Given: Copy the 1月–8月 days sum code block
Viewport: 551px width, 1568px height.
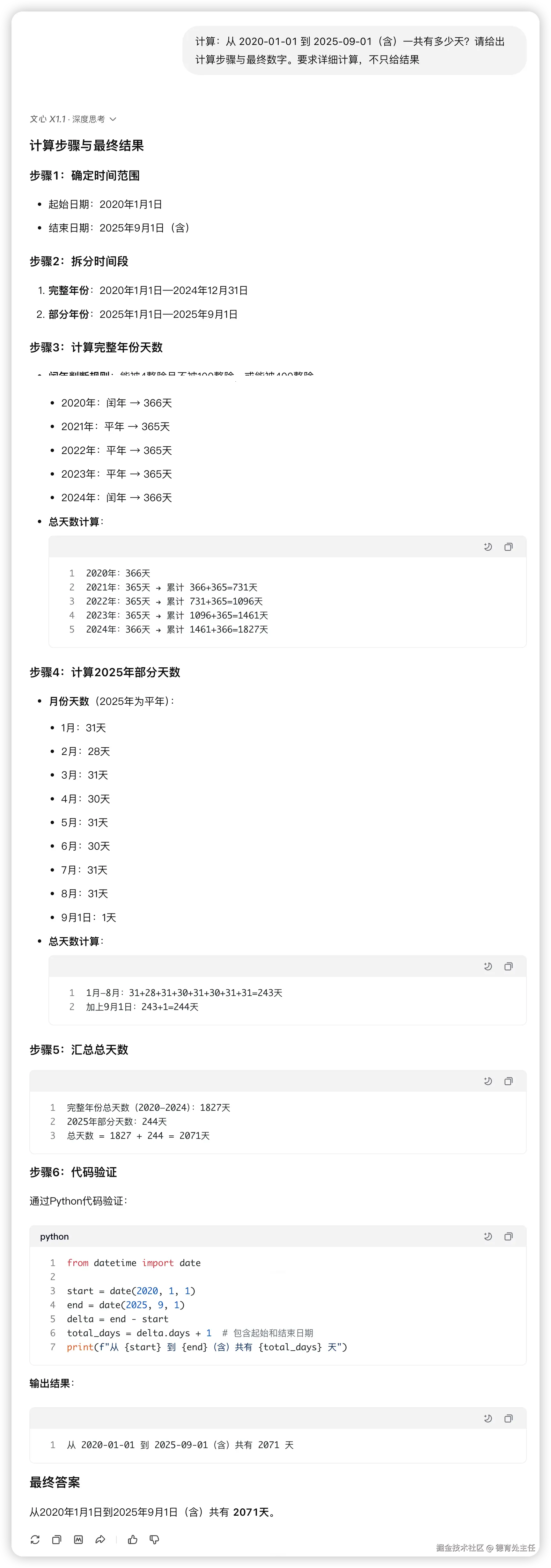Looking at the screenshot, I should pos(508,966).
